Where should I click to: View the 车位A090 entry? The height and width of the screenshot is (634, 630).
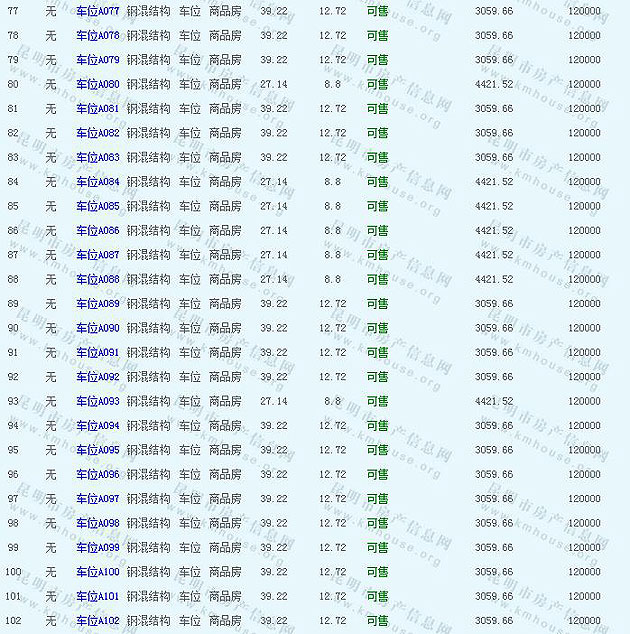pyautogui.click(x=97, y=328)
